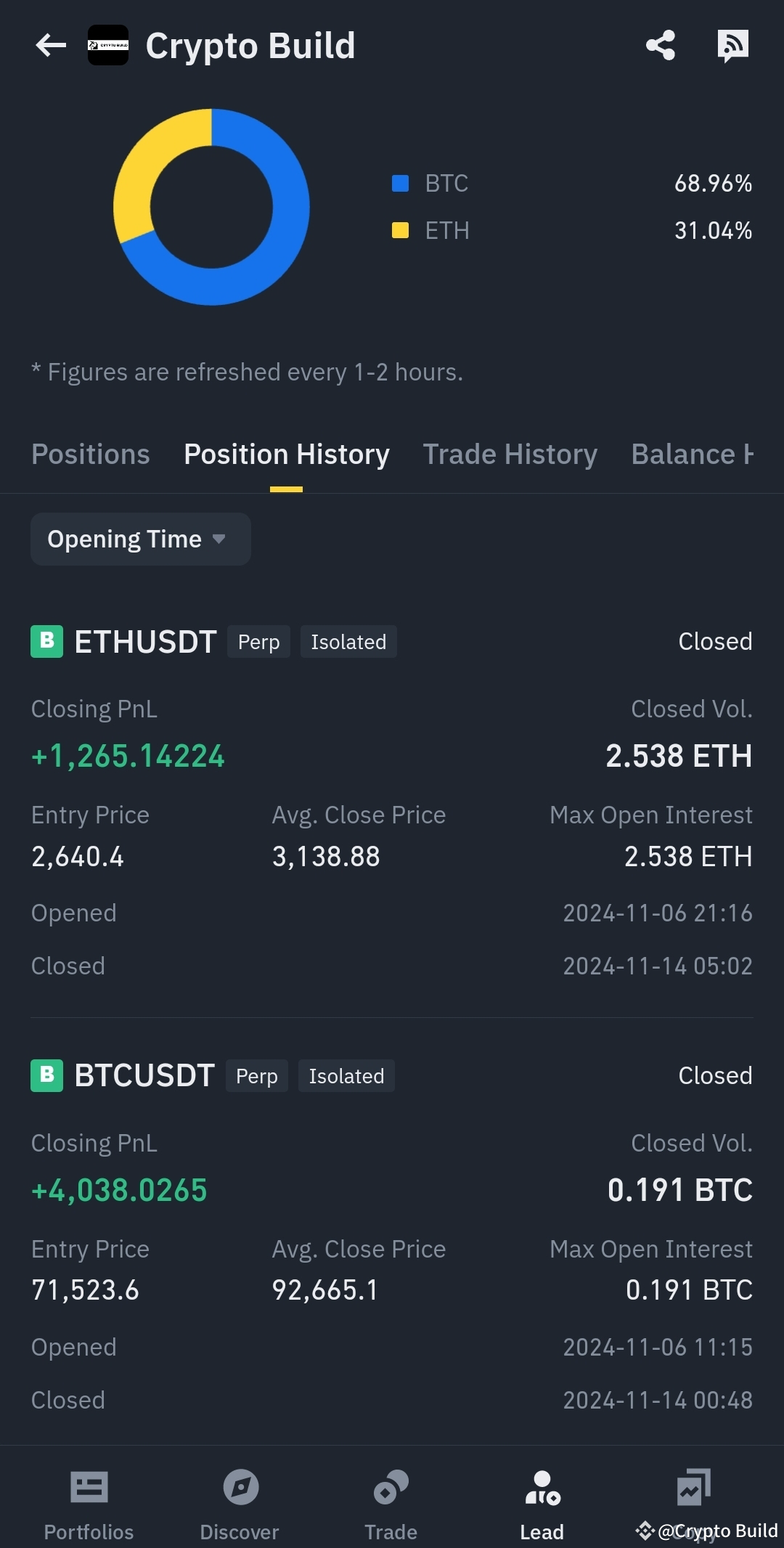
Task: Tap the Crypto Build profile name
Action: coord(251,46)
